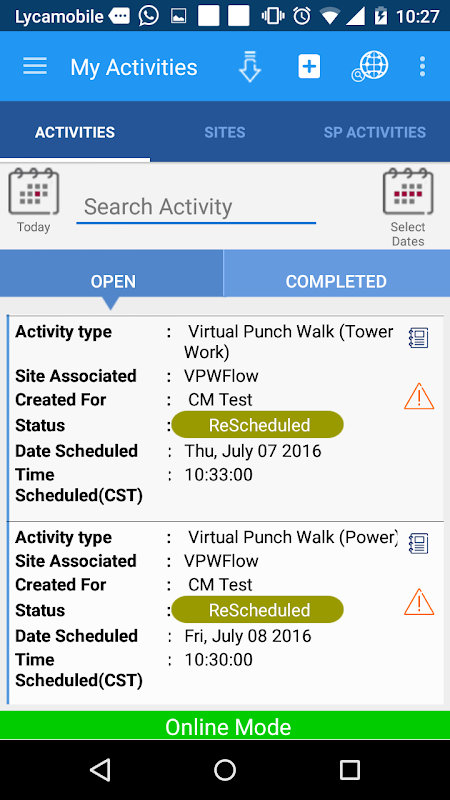Viewport: 450px width, 800px height.
Task: Switch to the Sites tab
Action: pos(225,133)
